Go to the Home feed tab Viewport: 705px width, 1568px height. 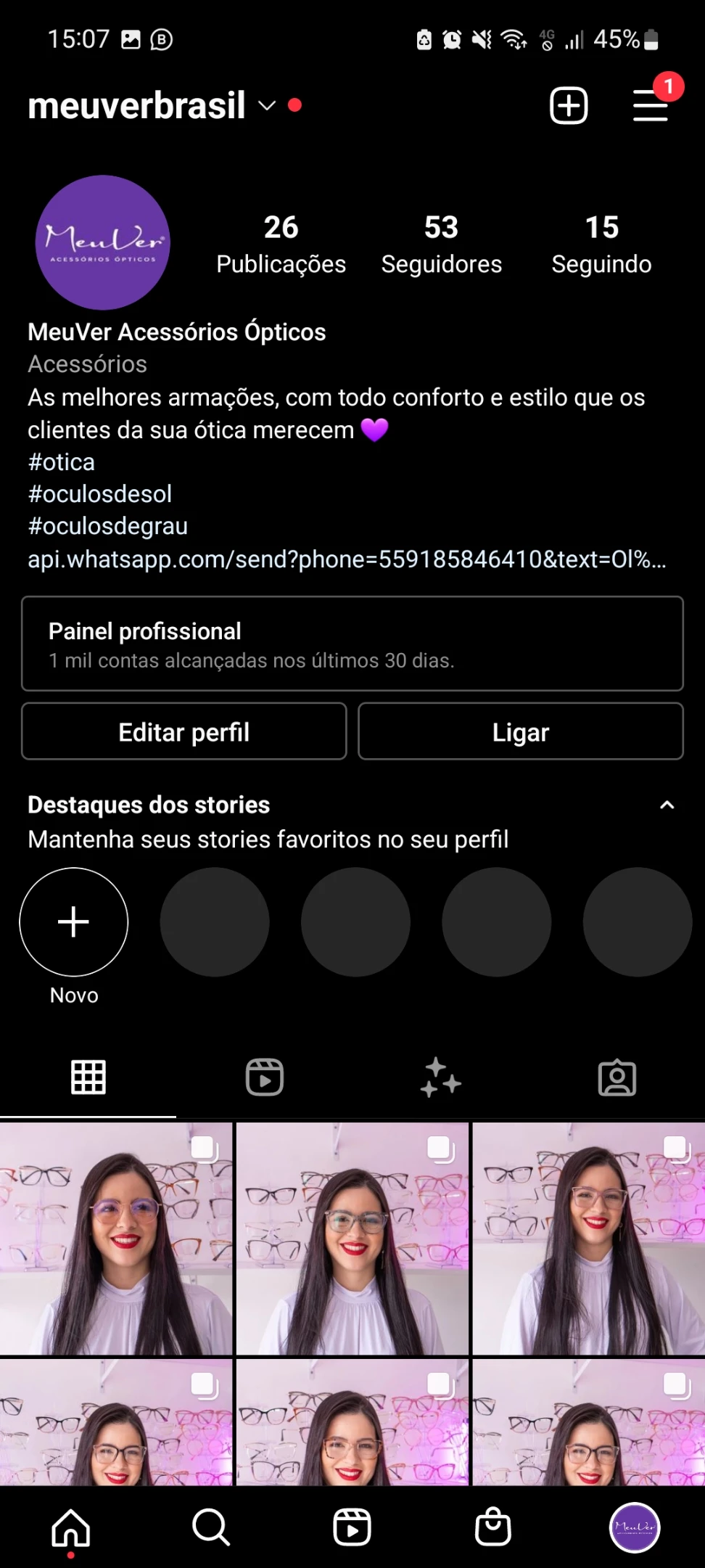[71, 1527]
